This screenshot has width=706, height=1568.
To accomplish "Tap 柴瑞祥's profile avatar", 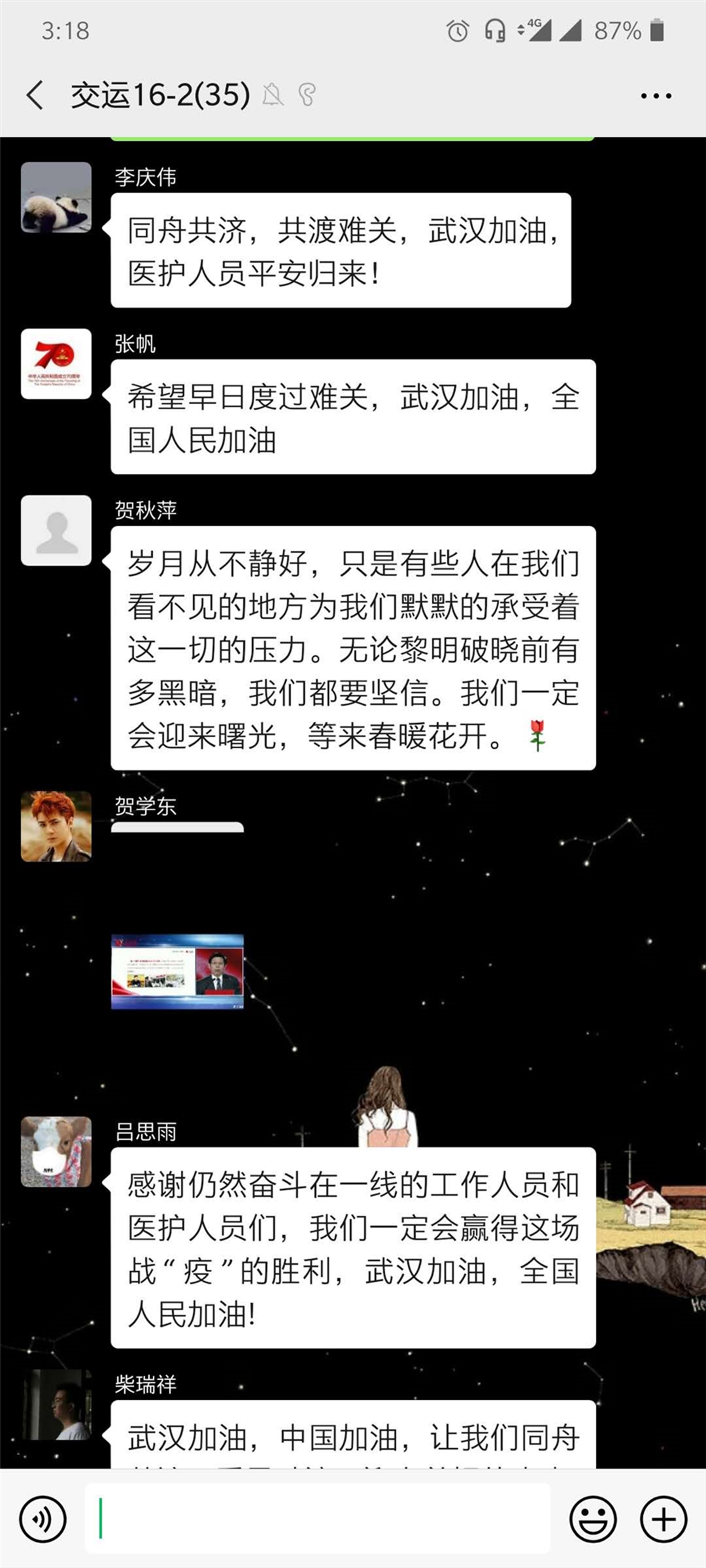I will click(x=56, y=1405).
